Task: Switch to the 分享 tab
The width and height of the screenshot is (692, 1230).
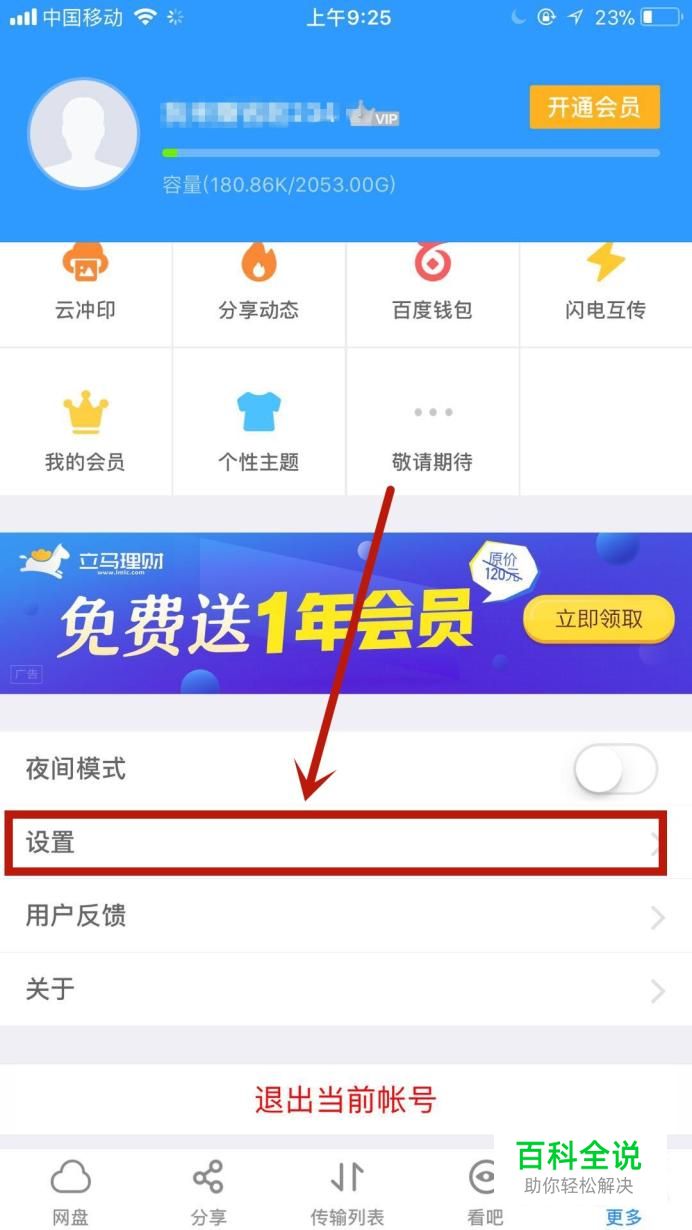Action: [x=208, y=1192]
